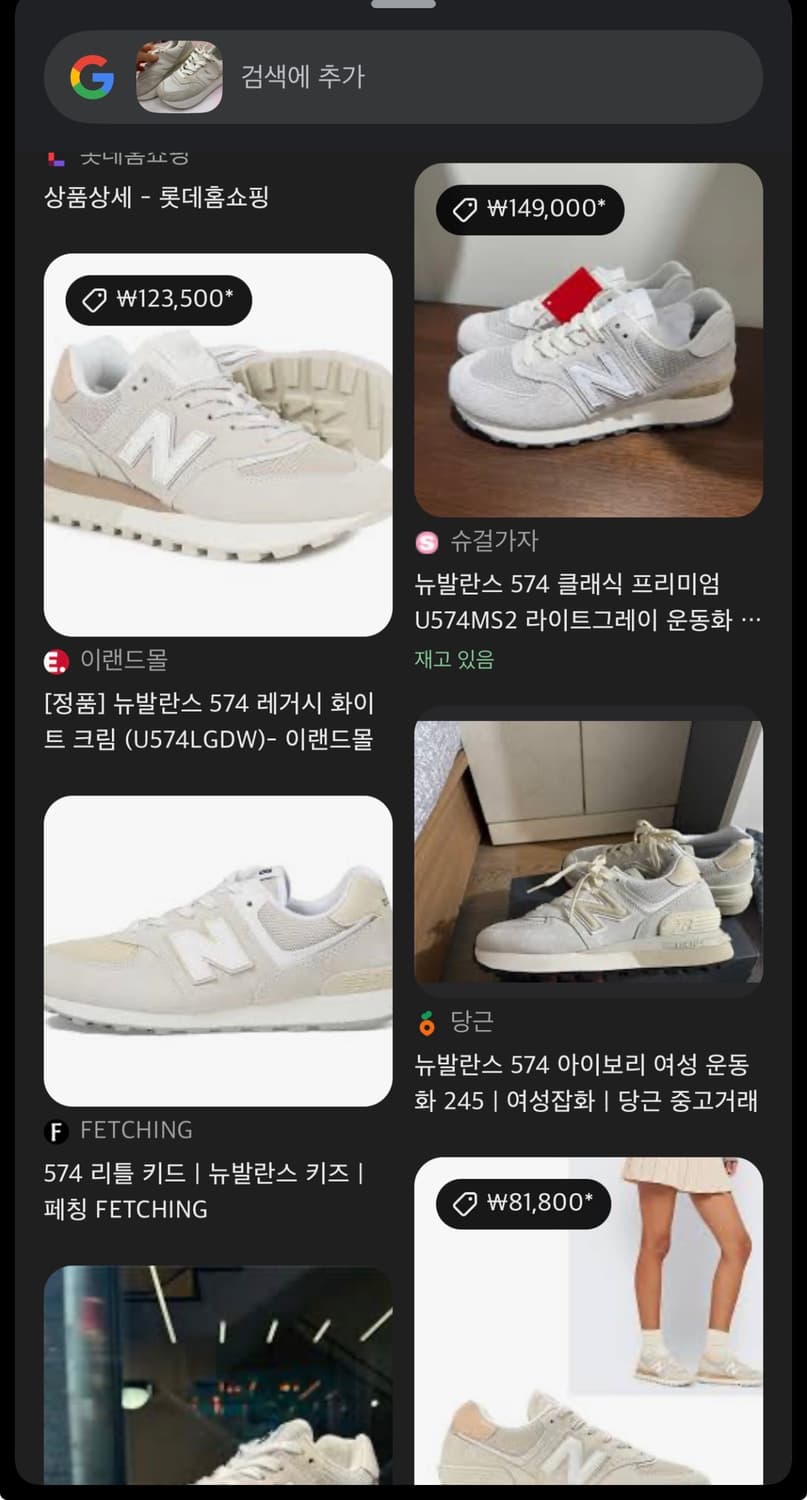
Task: Select the 슈걸가자 store icon
Action: pyautogui.click(x=427, y=543)
